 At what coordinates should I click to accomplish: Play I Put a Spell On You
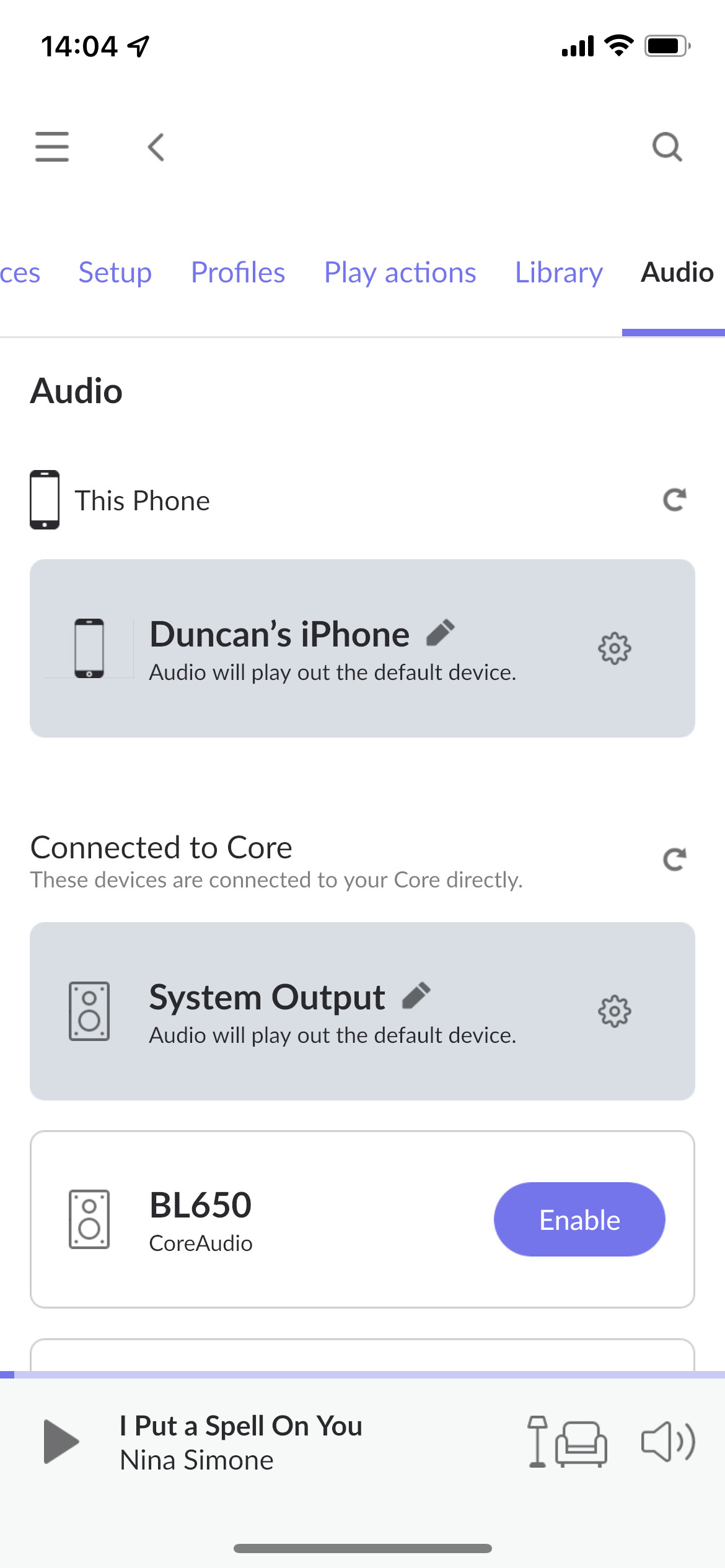tap(61, 1442)
